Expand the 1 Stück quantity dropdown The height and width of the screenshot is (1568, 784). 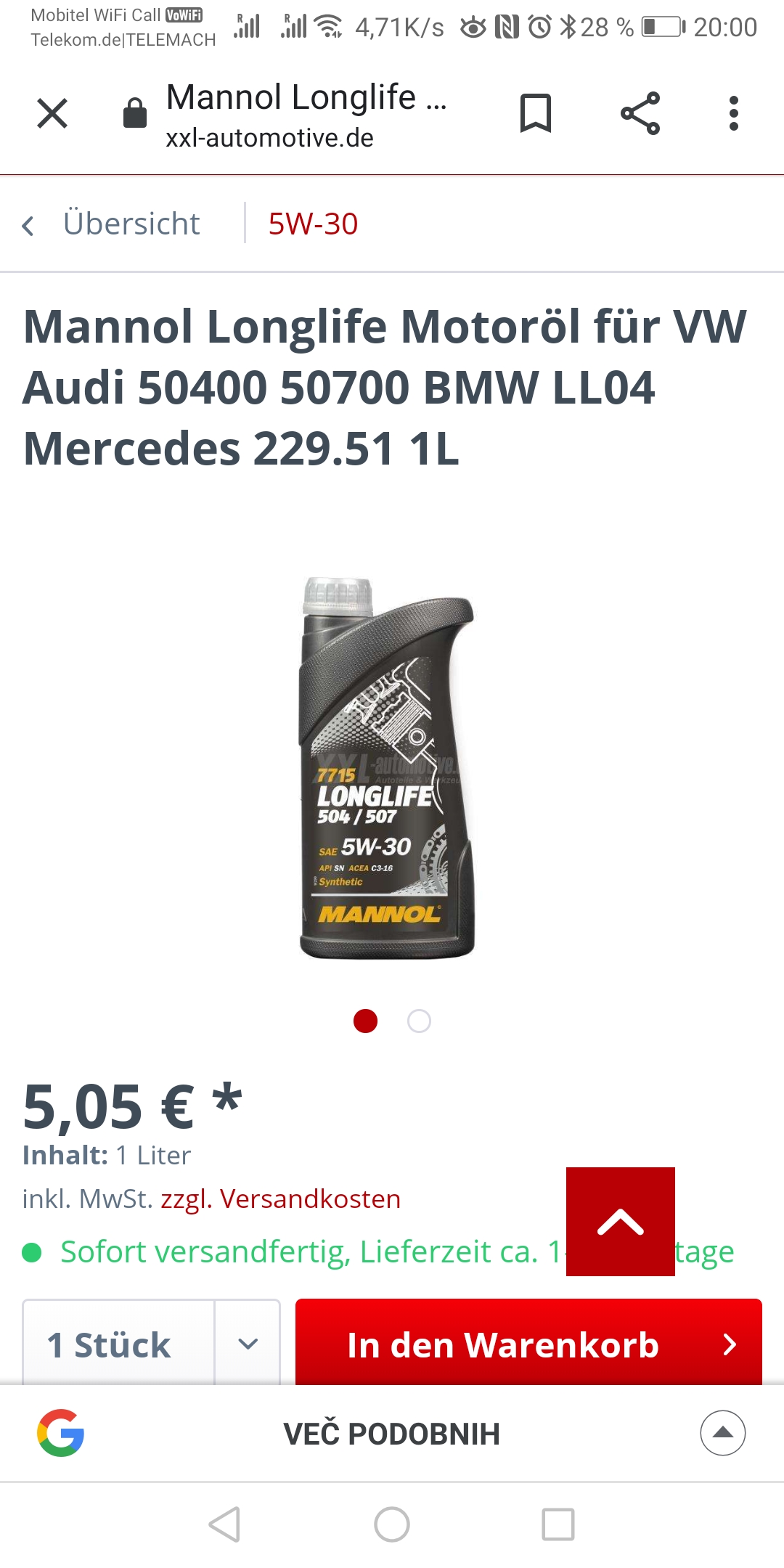click(x=248, y=1344)
